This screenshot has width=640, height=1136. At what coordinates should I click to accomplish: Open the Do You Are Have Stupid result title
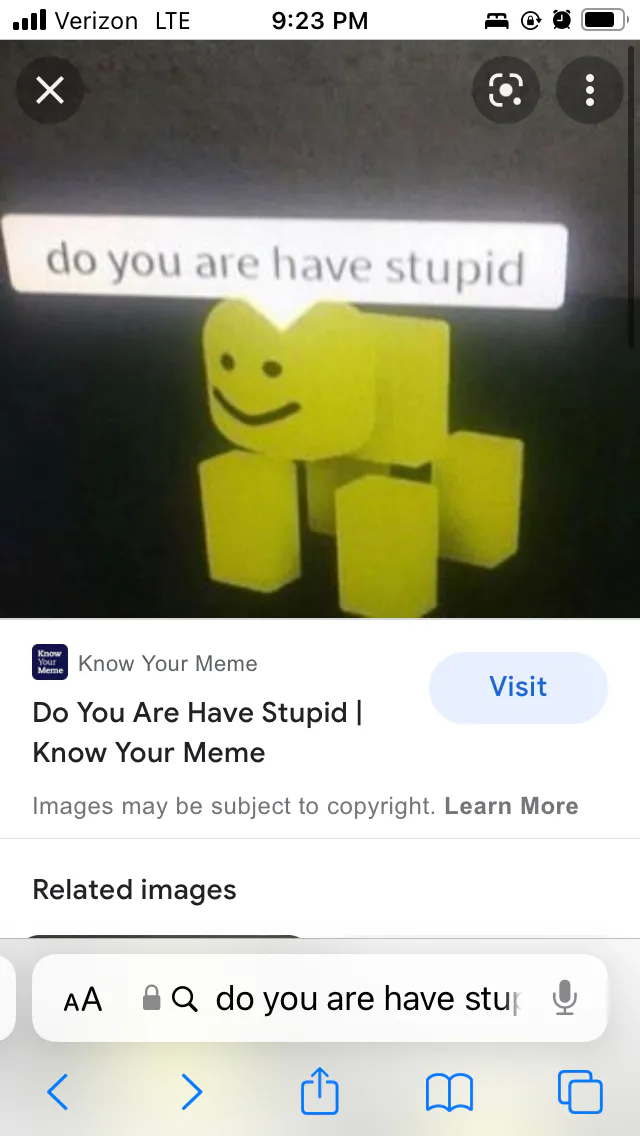coord(197,732)
